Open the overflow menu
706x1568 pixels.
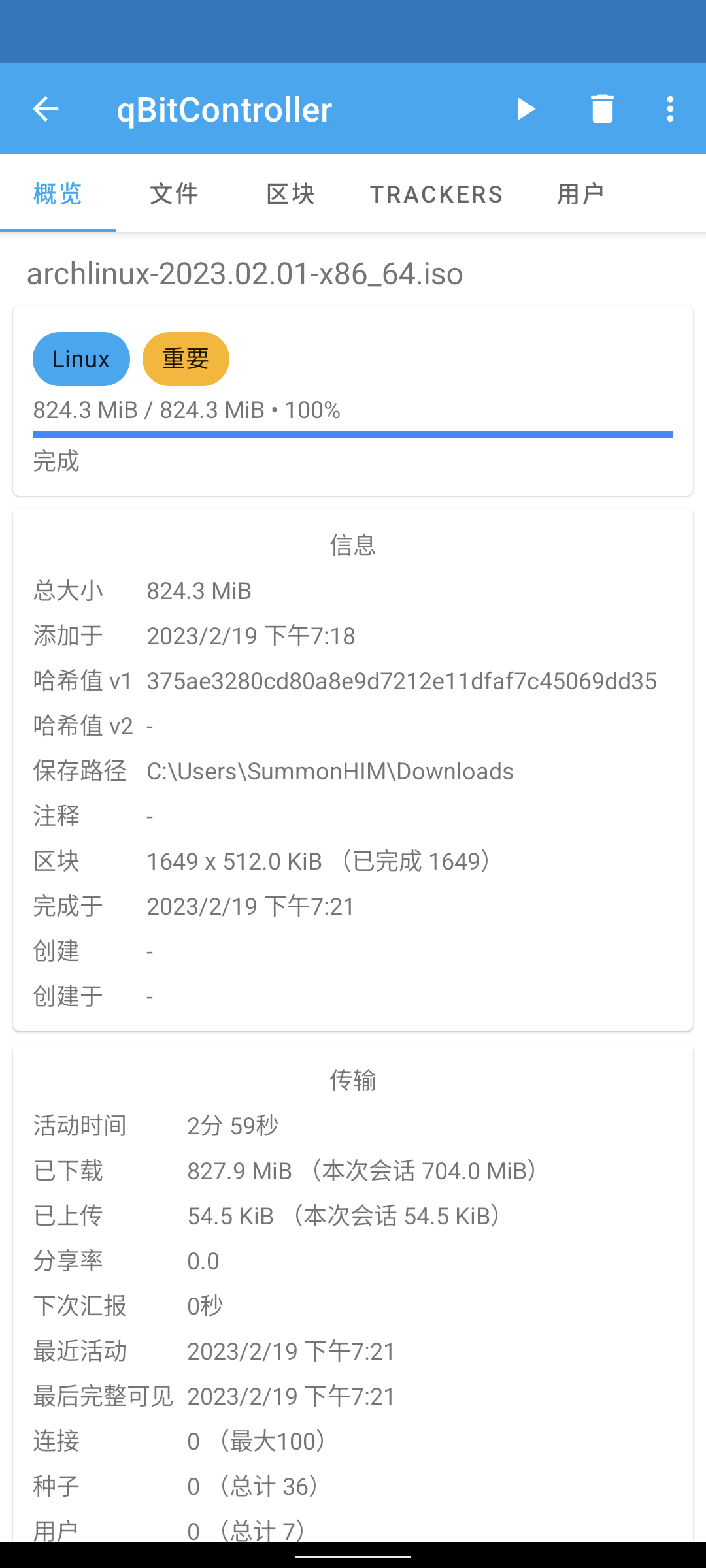pos(670,109)
